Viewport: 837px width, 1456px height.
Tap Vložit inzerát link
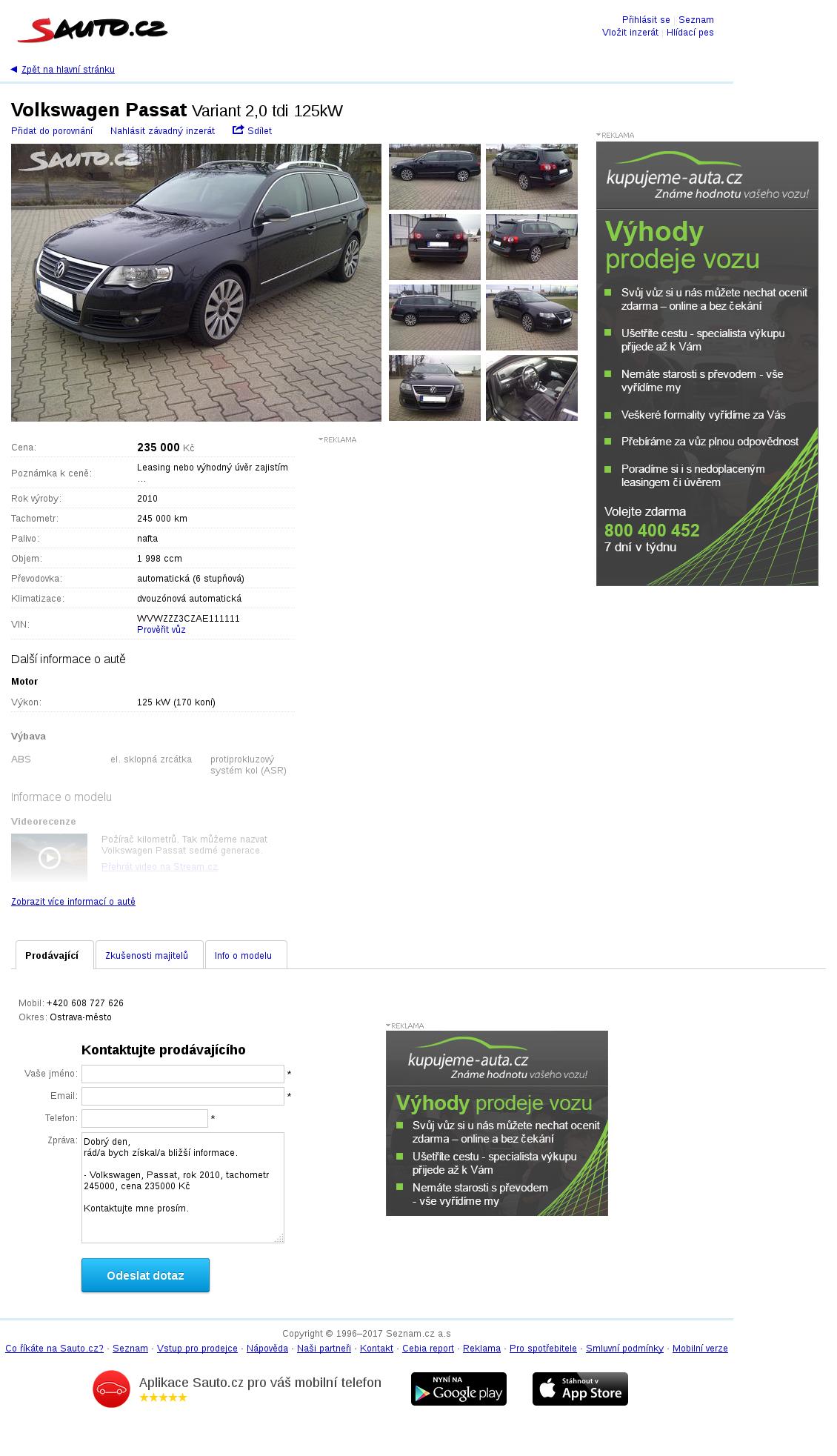(630, 33)
